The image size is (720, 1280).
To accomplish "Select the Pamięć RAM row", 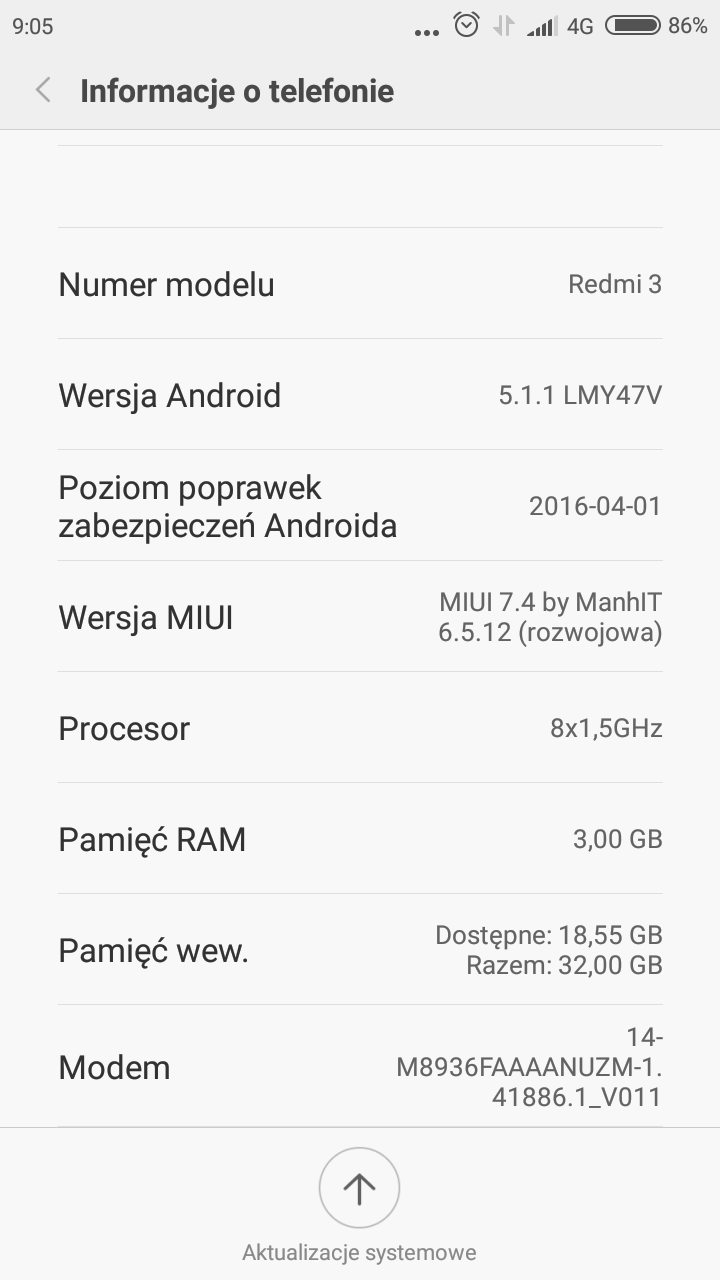I will coord(360,839).
